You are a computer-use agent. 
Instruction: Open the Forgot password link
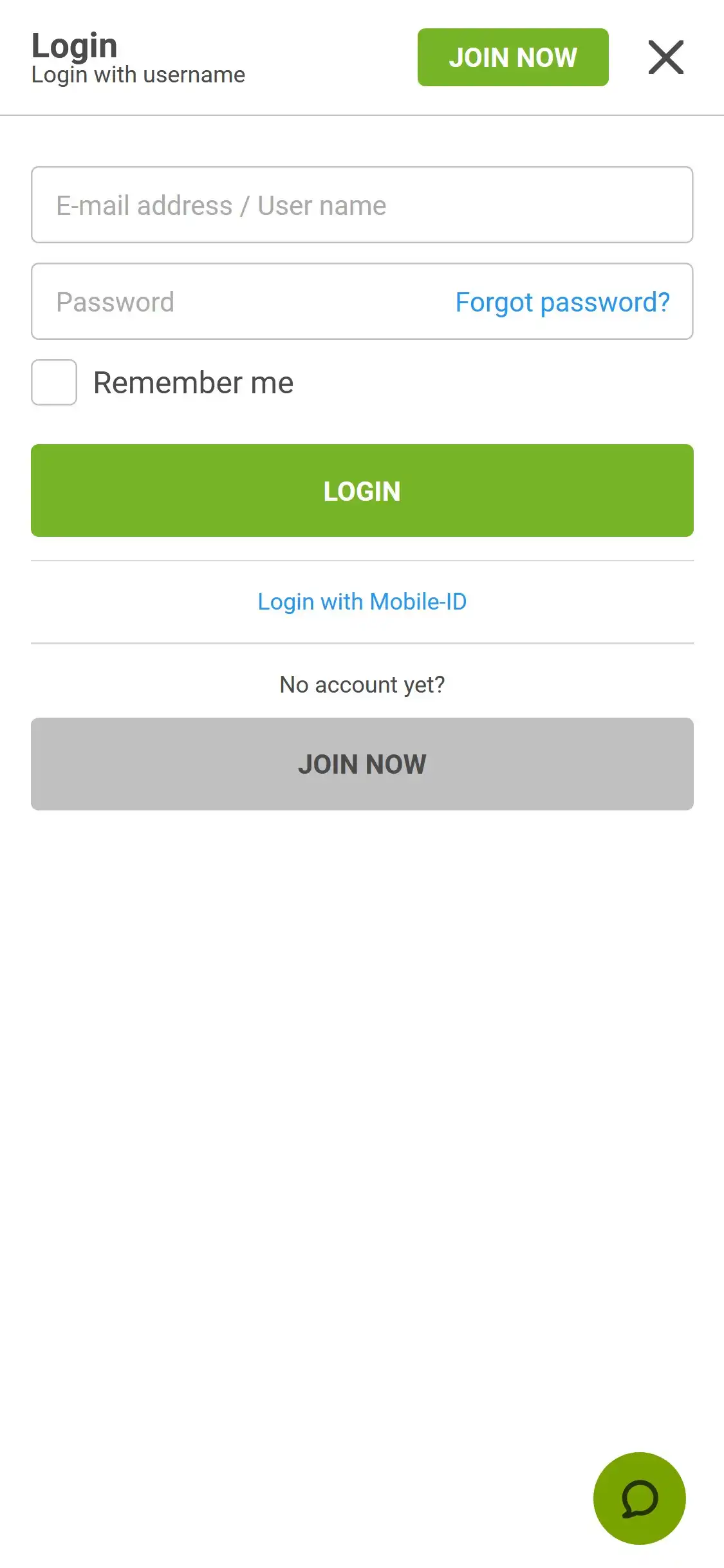click(x=562, y=302)
